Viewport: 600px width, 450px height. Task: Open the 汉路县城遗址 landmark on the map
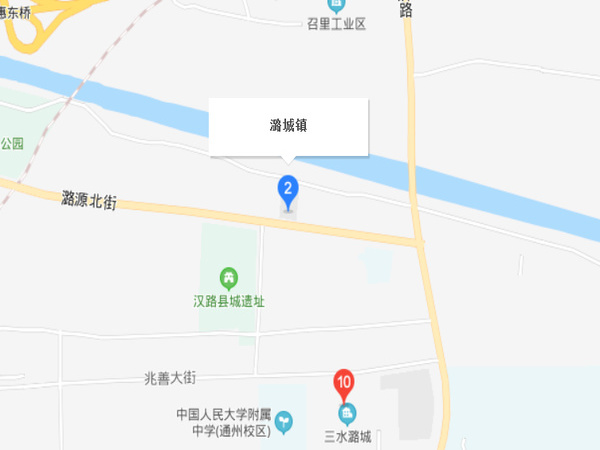click(228, 276)
